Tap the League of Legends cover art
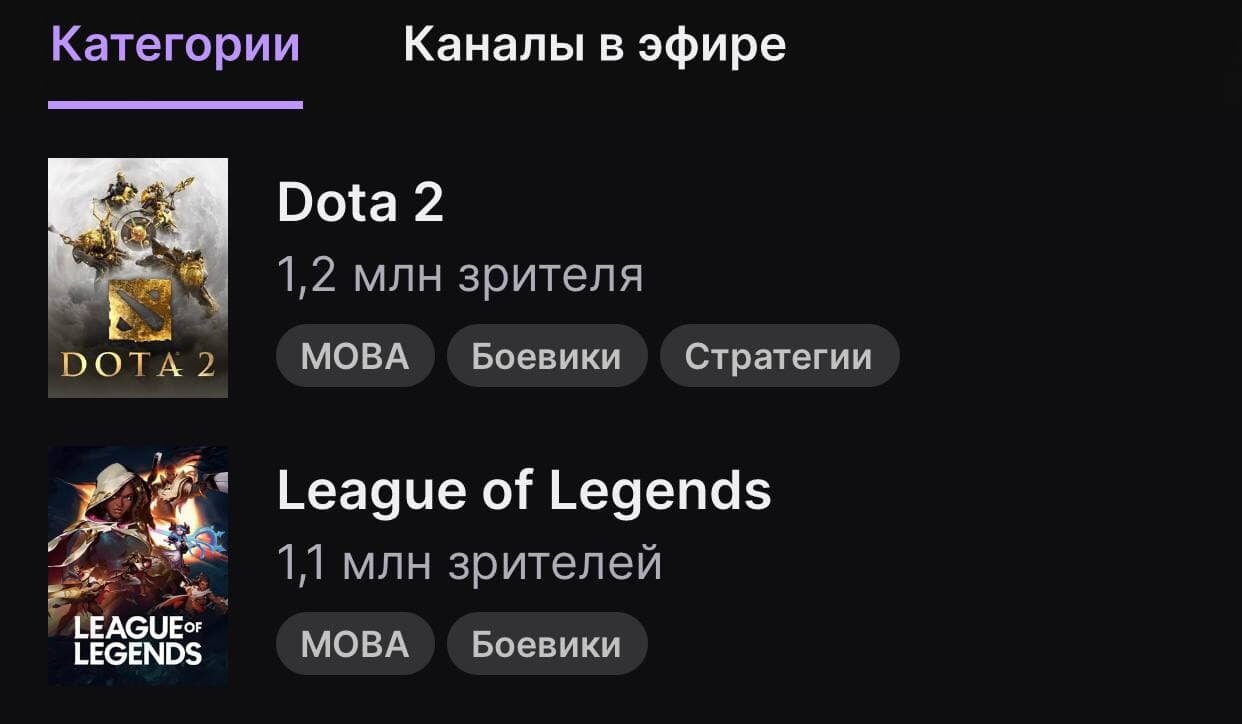Viewport: 1242px width, 724px height. point(138,565)
